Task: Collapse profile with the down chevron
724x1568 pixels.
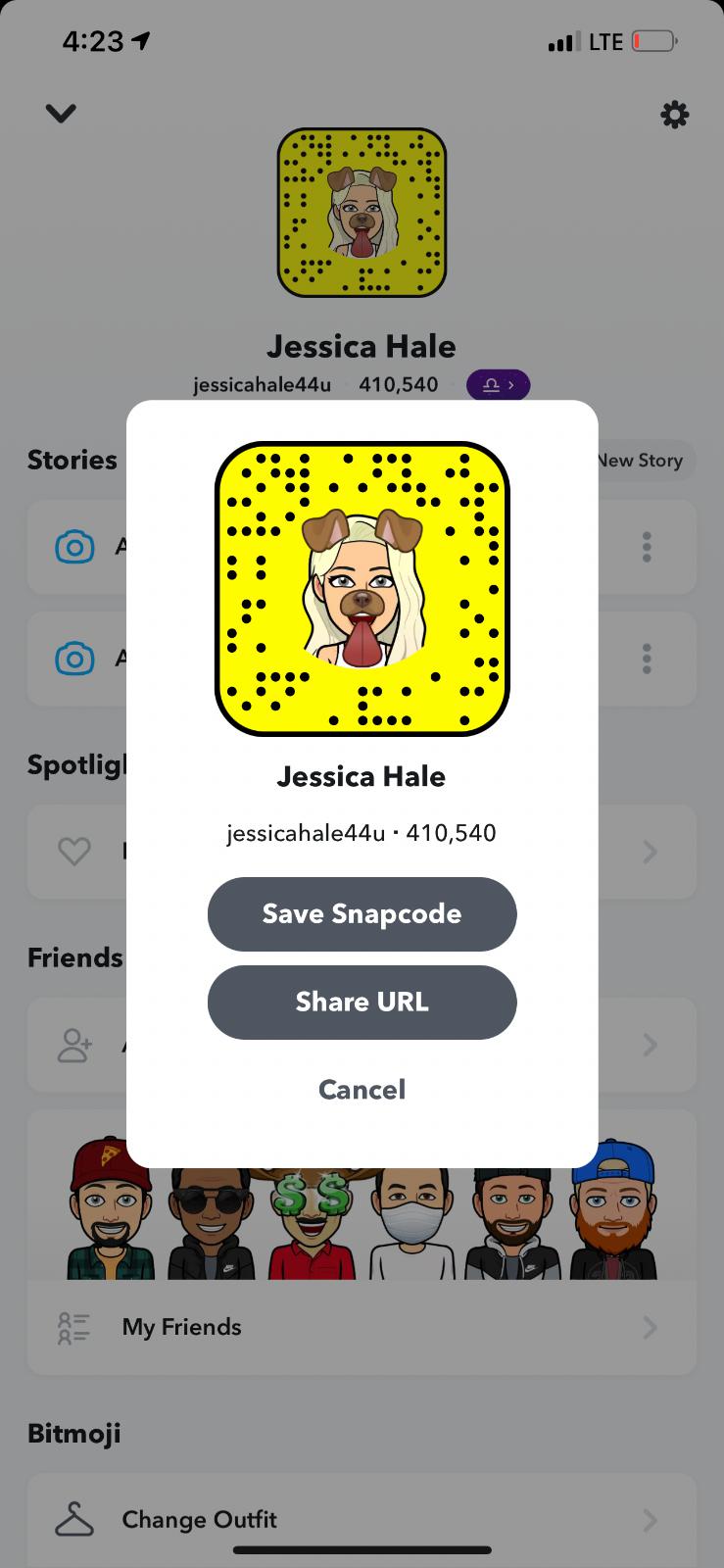Action: click(61, 114)
